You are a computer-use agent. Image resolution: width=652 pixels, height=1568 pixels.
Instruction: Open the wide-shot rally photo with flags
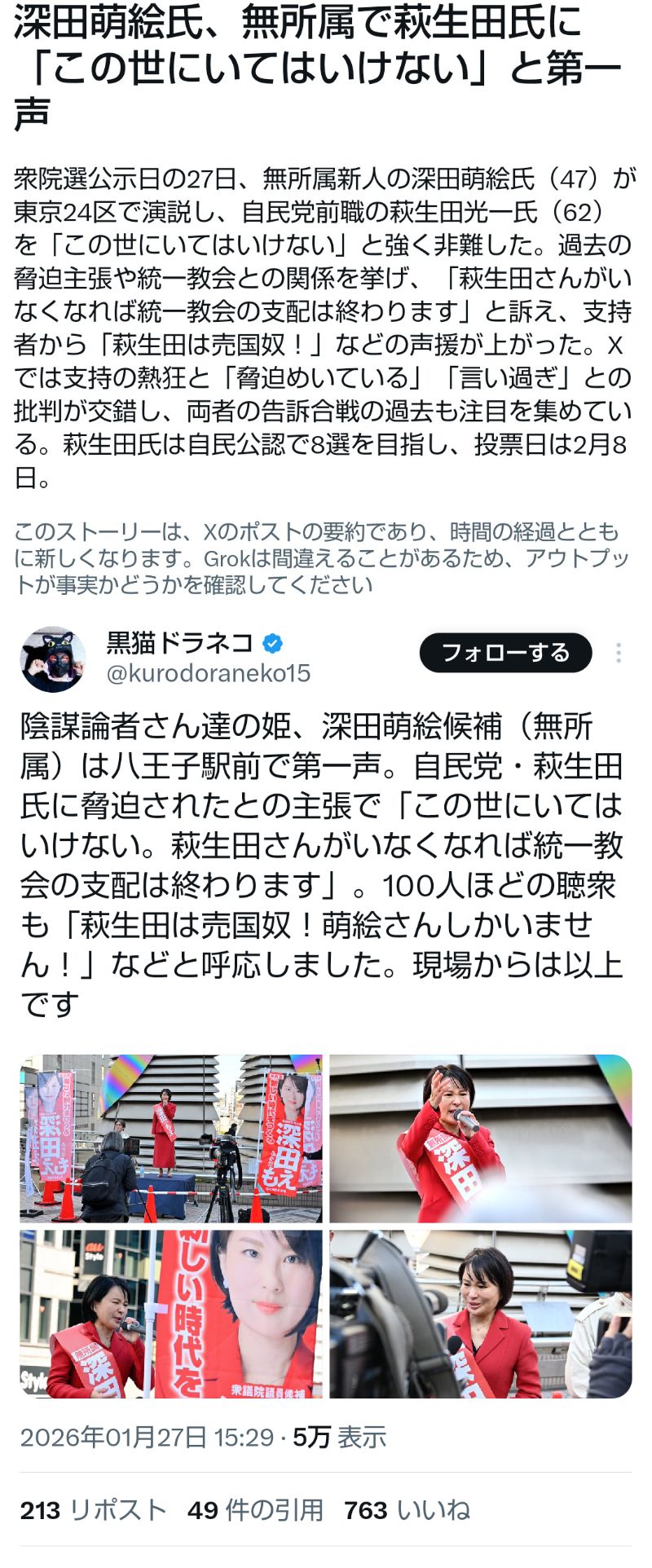point(171,1139)
